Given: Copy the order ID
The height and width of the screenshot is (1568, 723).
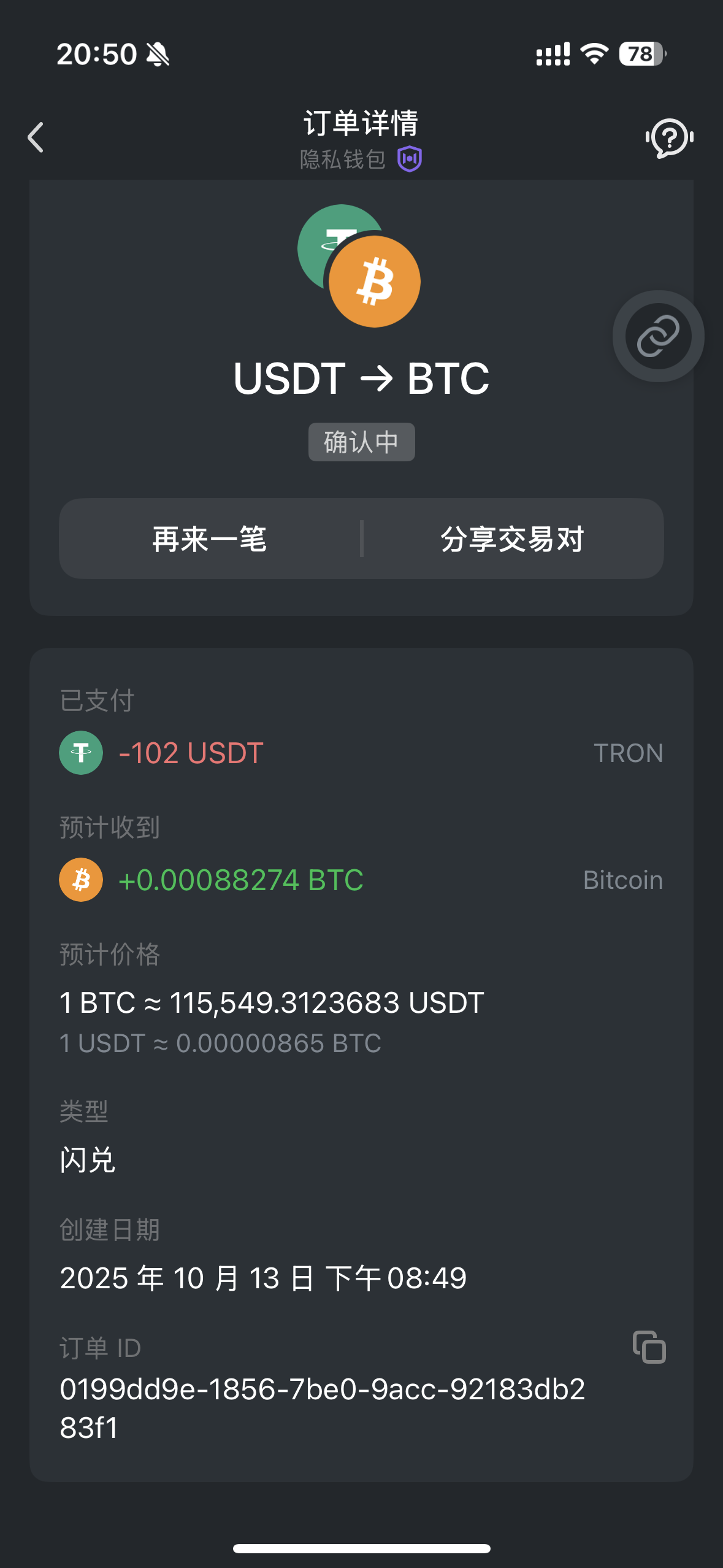Looking at the screenshot, I should pyautogui.click(x=649, y=1347).
